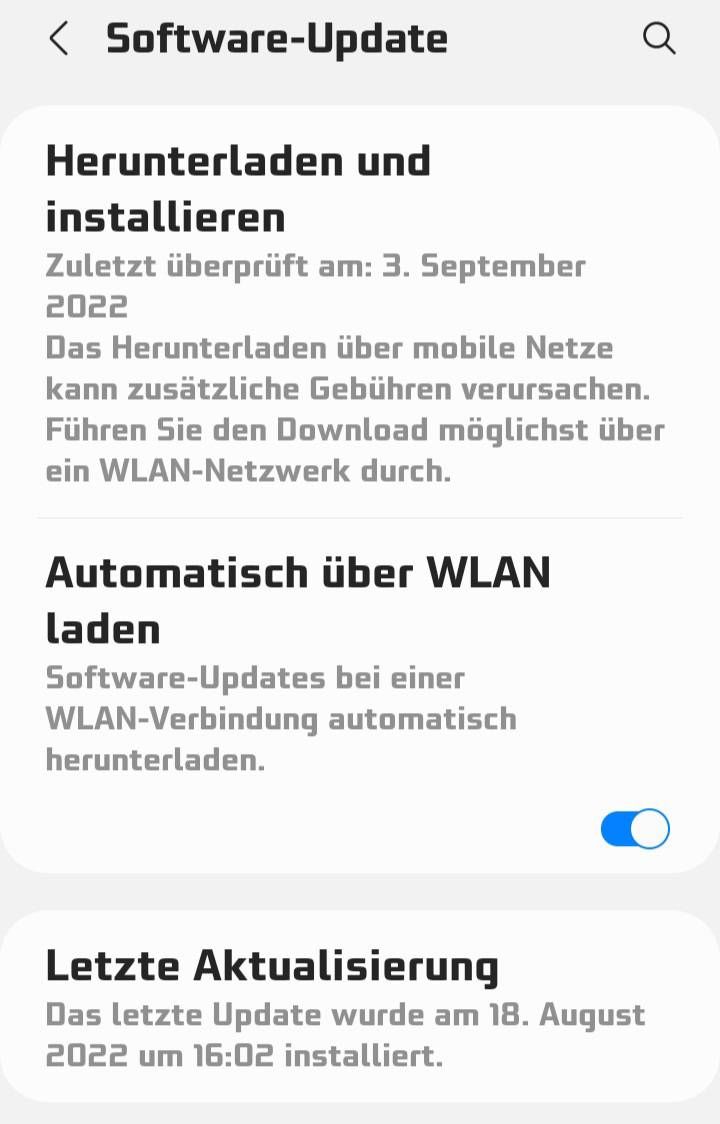Disable Automatisch über WLAN laden switch
The height and width of the screenshot is (1124, 720).
pyautogui.click(x=635, y=829)
